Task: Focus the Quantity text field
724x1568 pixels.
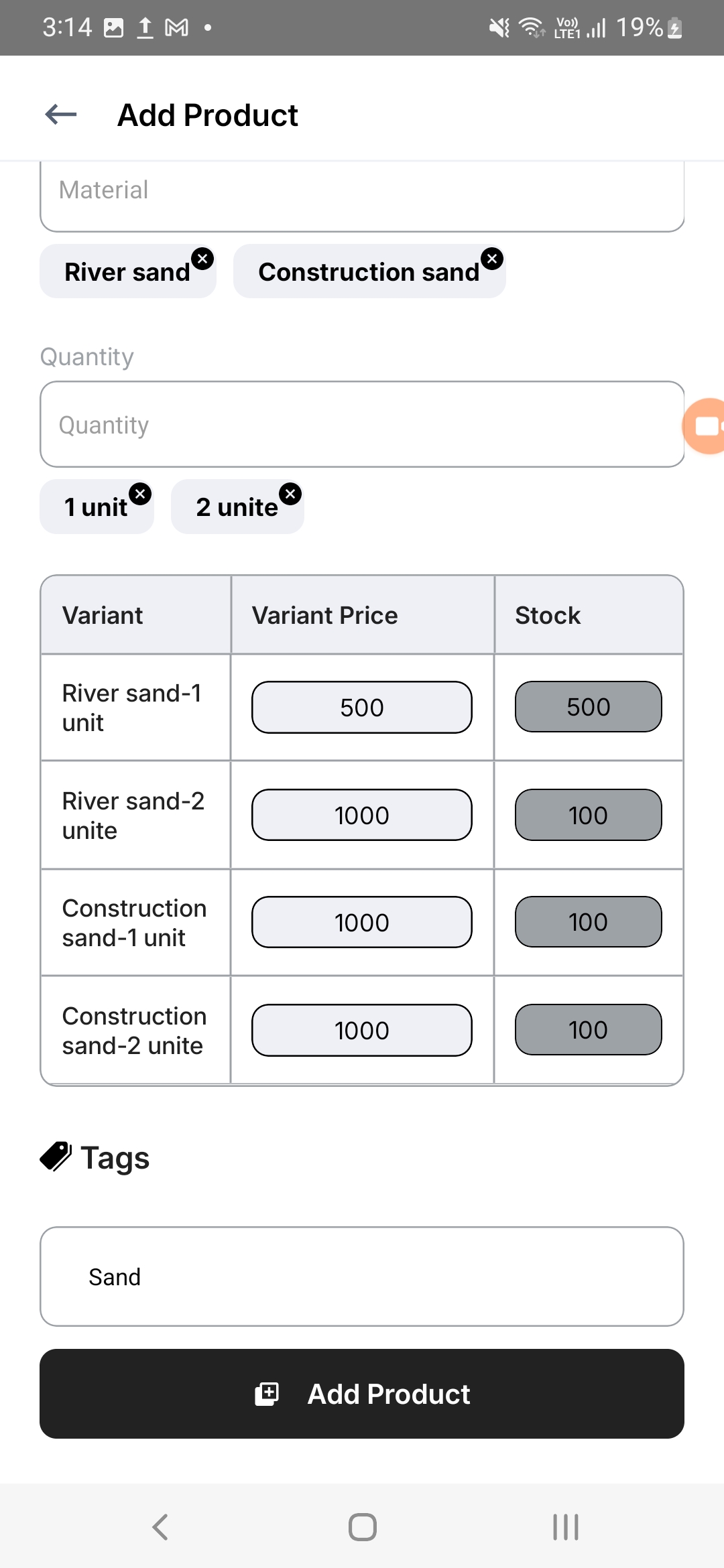Action: 362,424
